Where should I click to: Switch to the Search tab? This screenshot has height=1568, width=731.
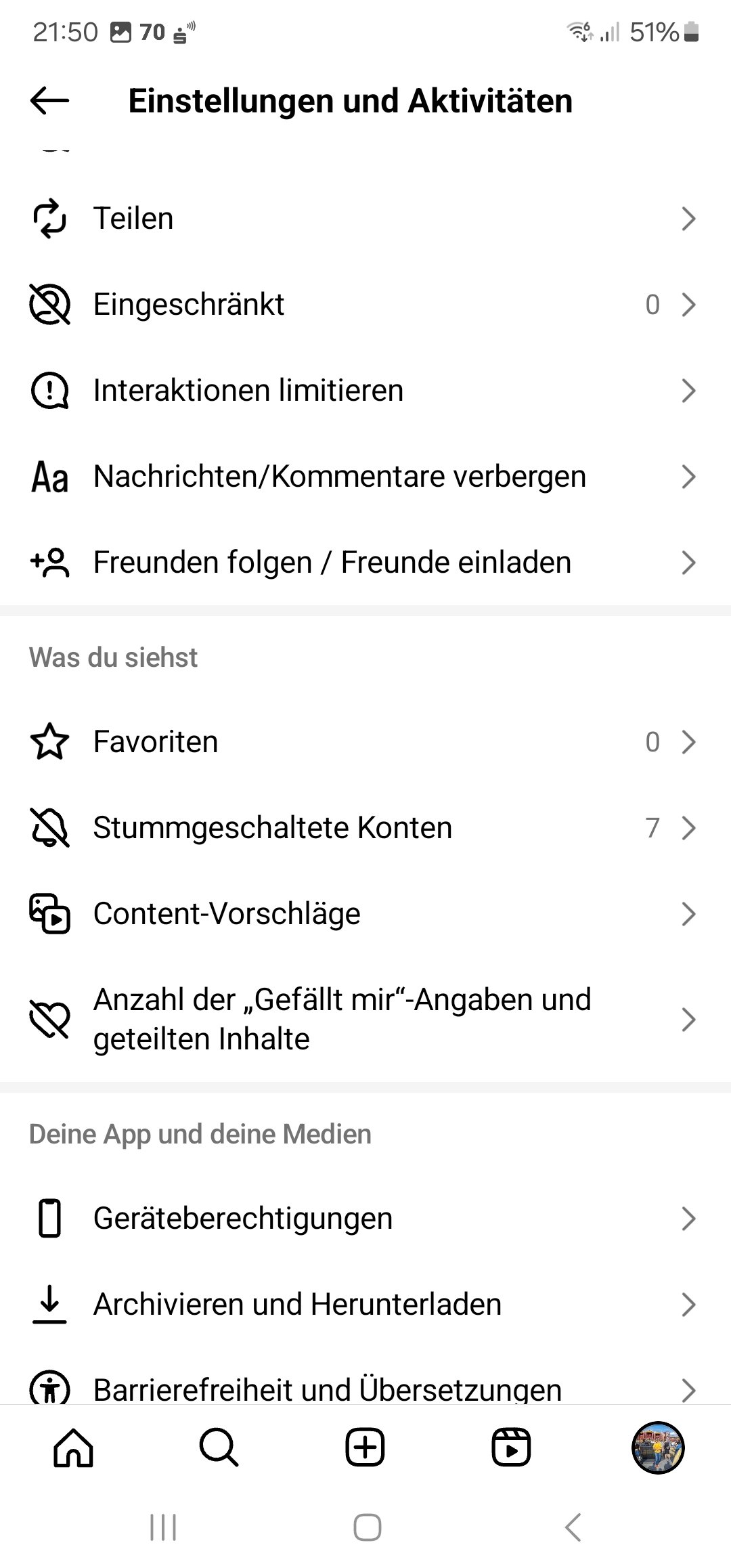click(x=219, y=1449)
